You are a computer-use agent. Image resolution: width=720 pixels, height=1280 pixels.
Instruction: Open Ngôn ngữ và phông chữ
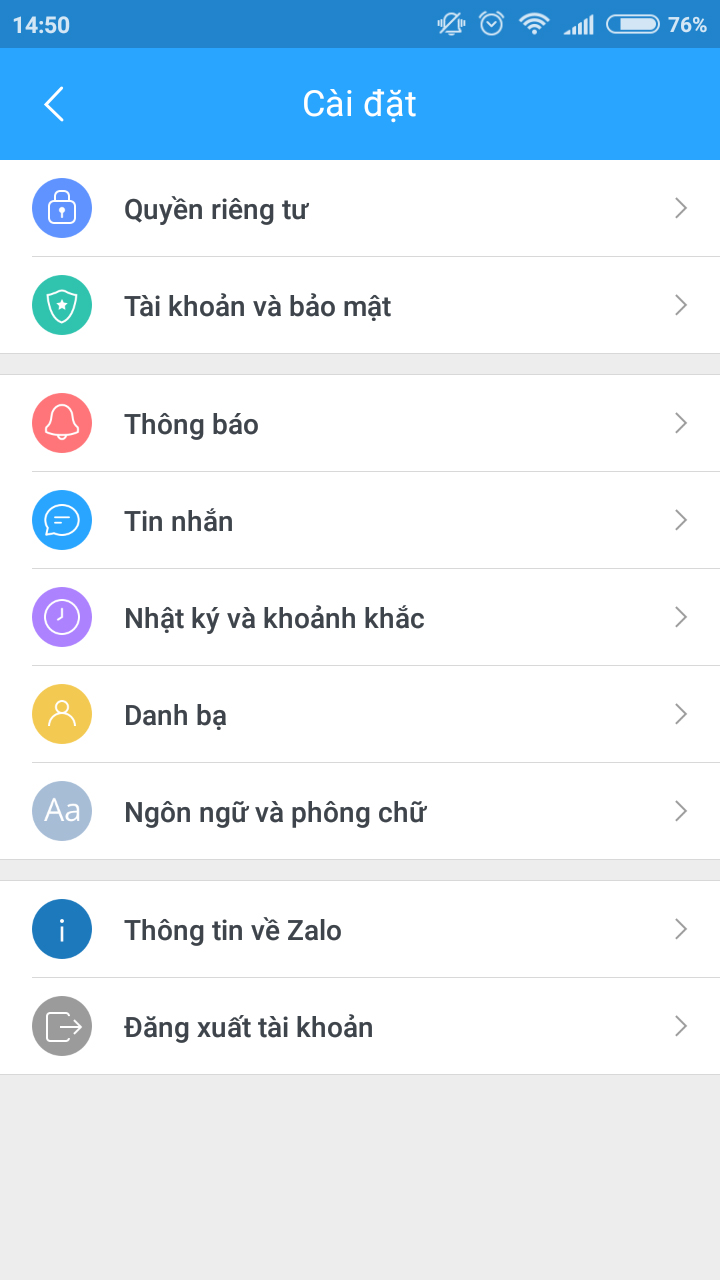point(360,812)
